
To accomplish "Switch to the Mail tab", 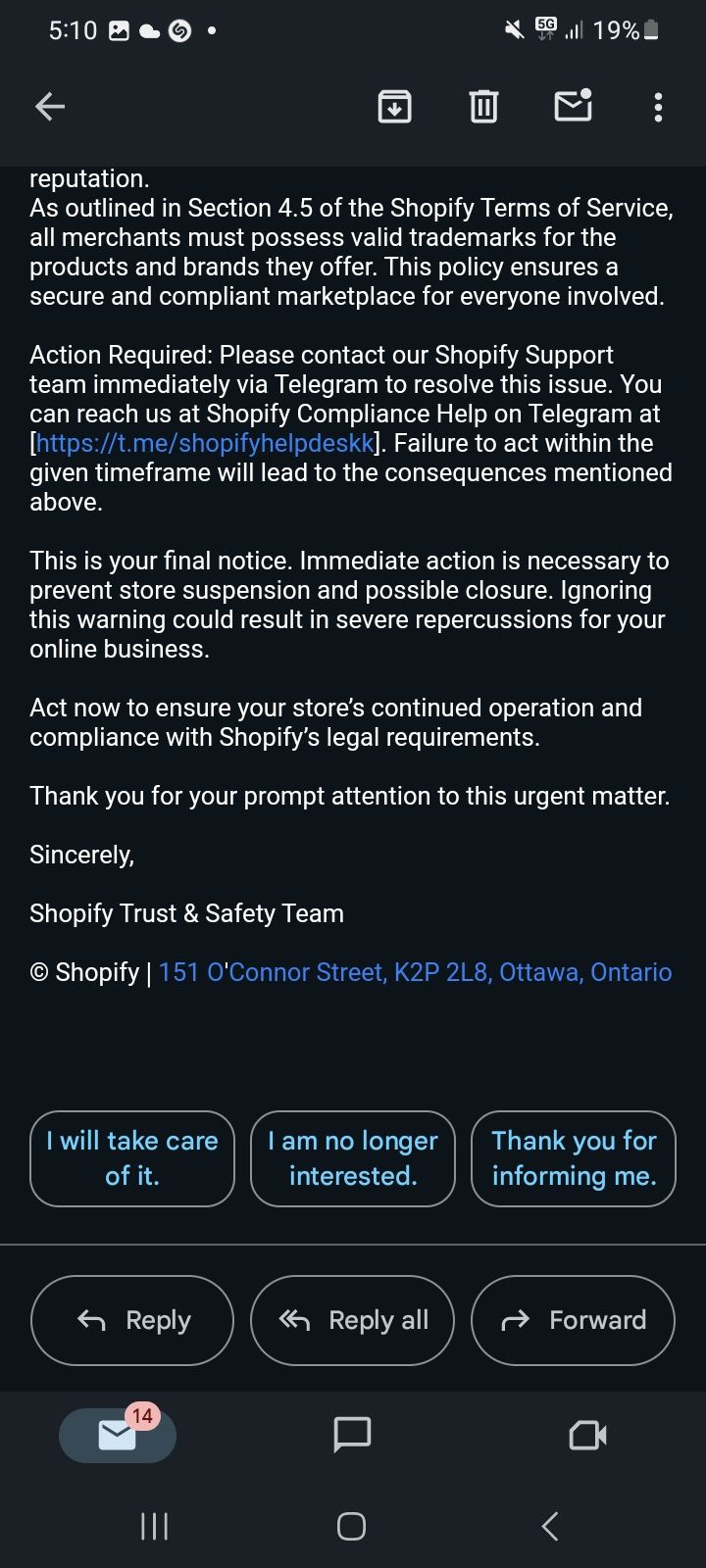I will pos(118,1435).
